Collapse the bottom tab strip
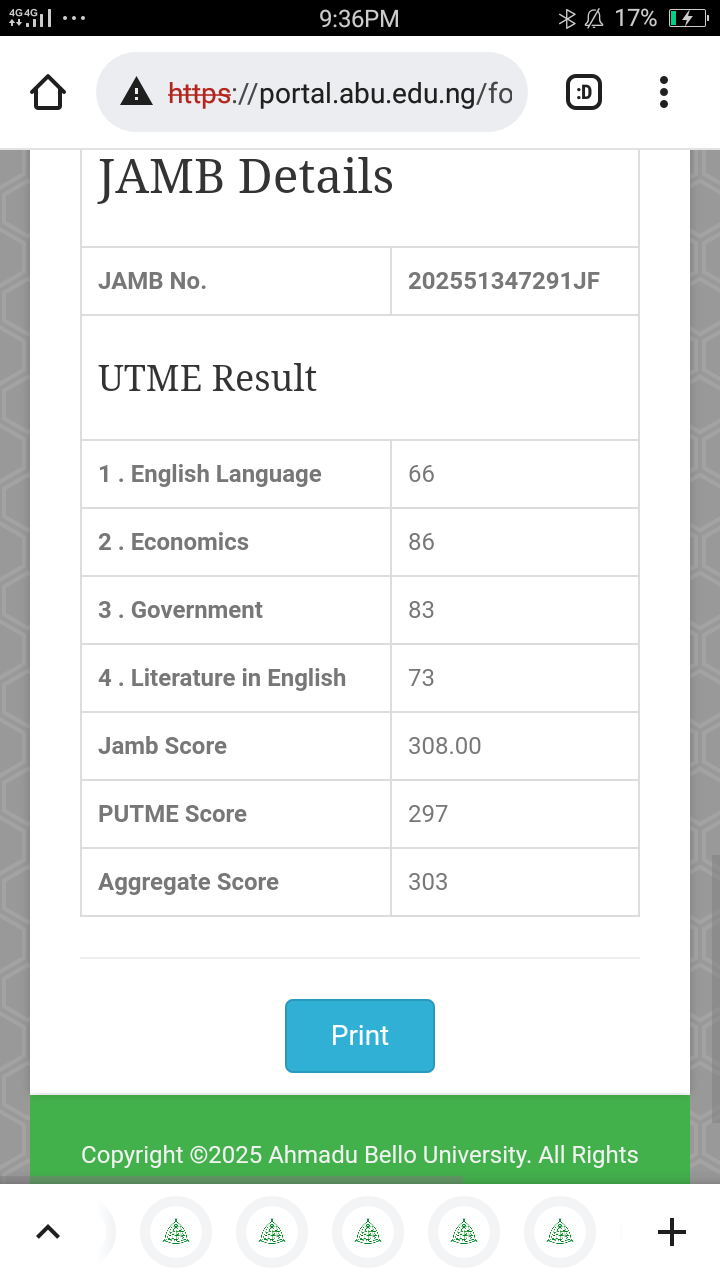This screenshot has height=1280, width=720. [48, 1232]
